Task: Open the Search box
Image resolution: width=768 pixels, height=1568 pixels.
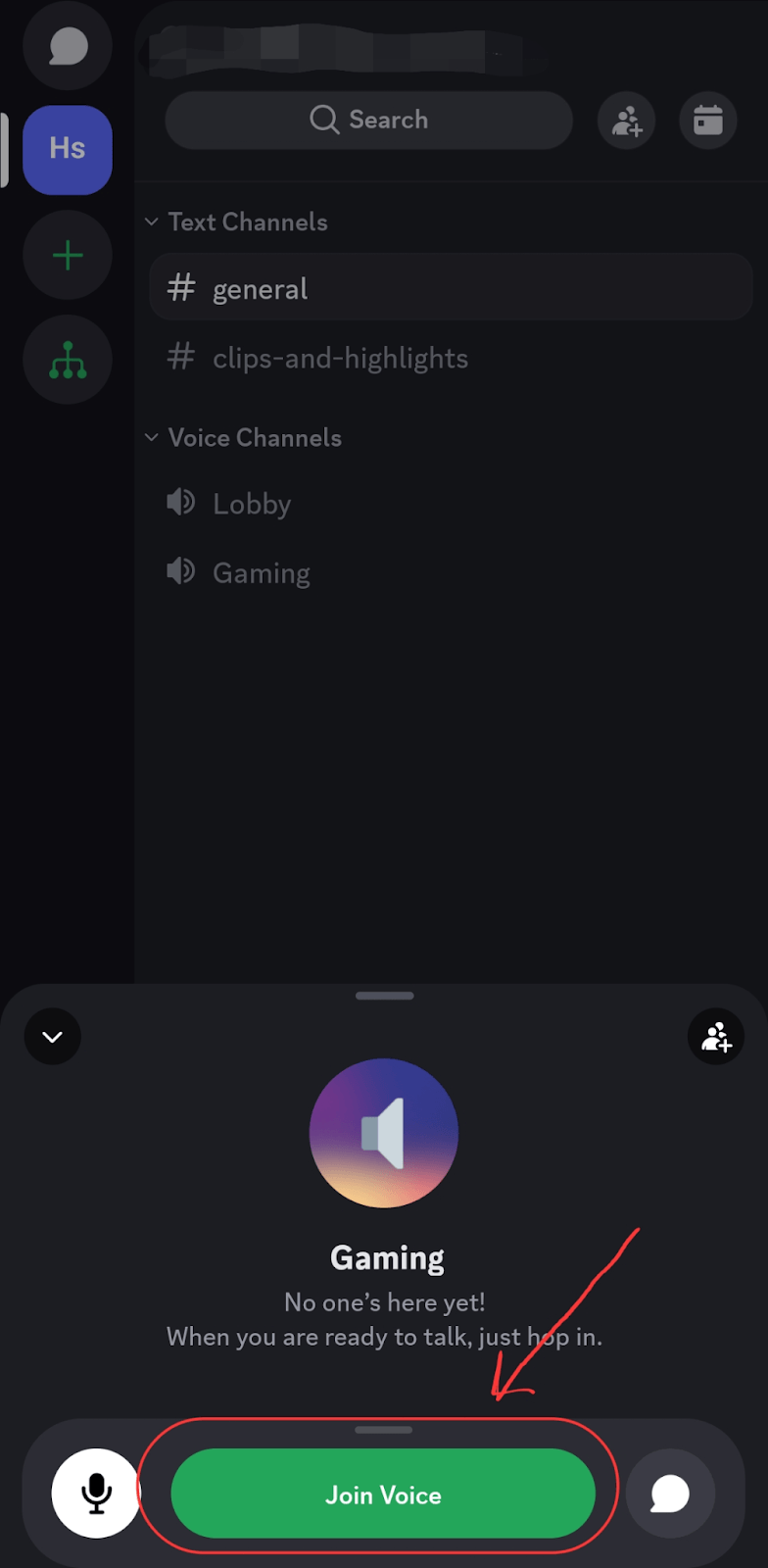Action: [x=368, y=120]
